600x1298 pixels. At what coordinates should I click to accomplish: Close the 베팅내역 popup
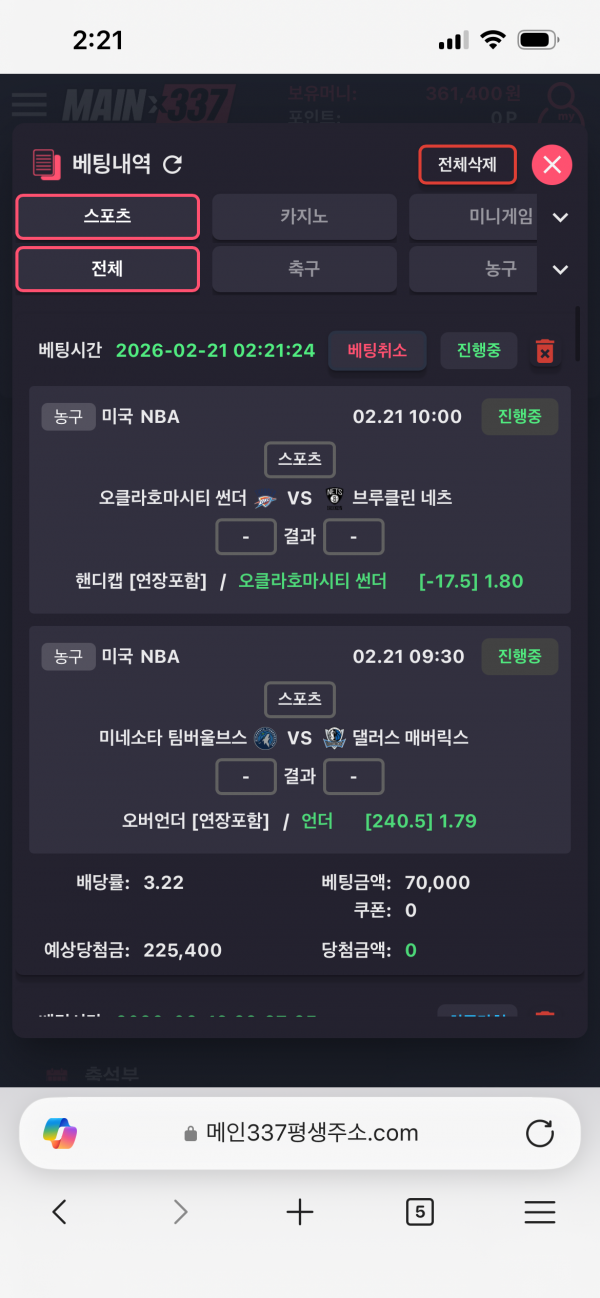pyautogui.click(x=551, y=165)
